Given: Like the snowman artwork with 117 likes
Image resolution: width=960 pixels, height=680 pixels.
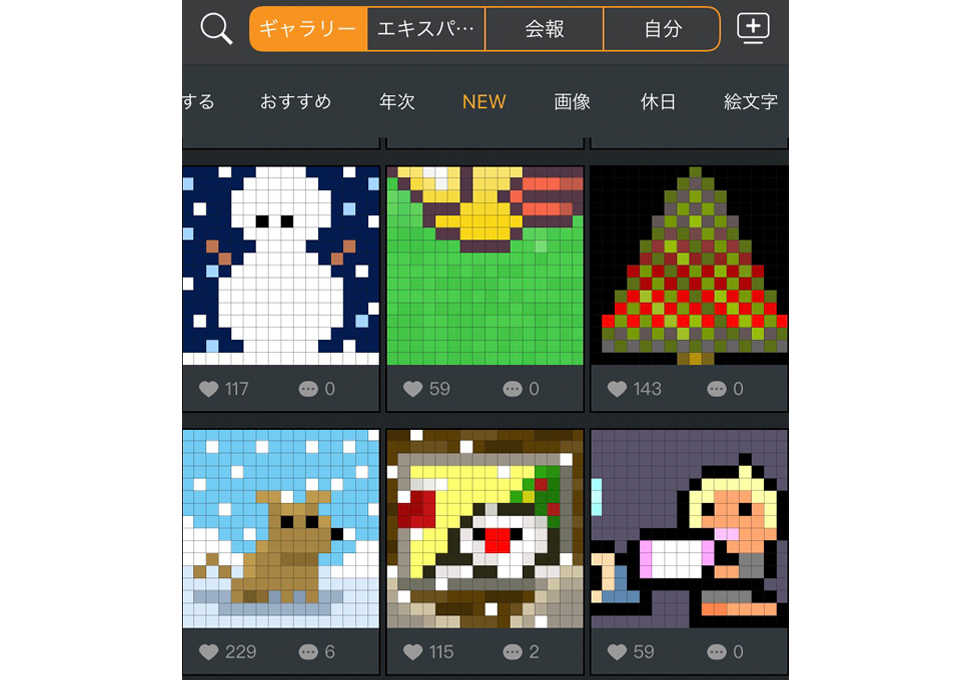Looking at the screenshot, I should click(x=209, y=389).
